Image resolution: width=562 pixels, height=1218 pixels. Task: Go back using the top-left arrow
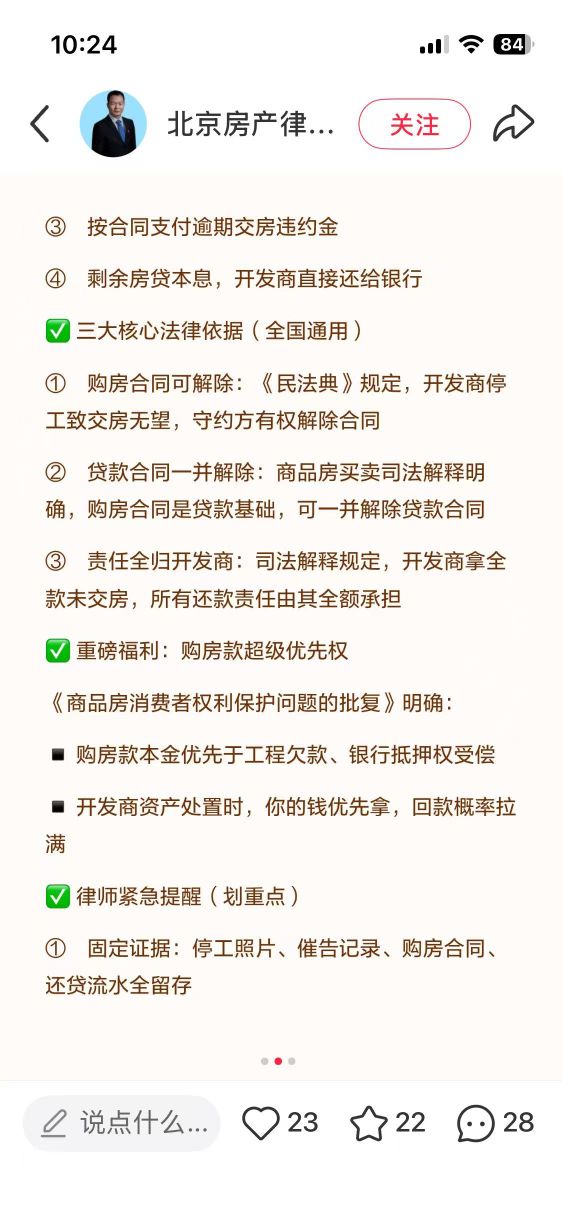39,124
